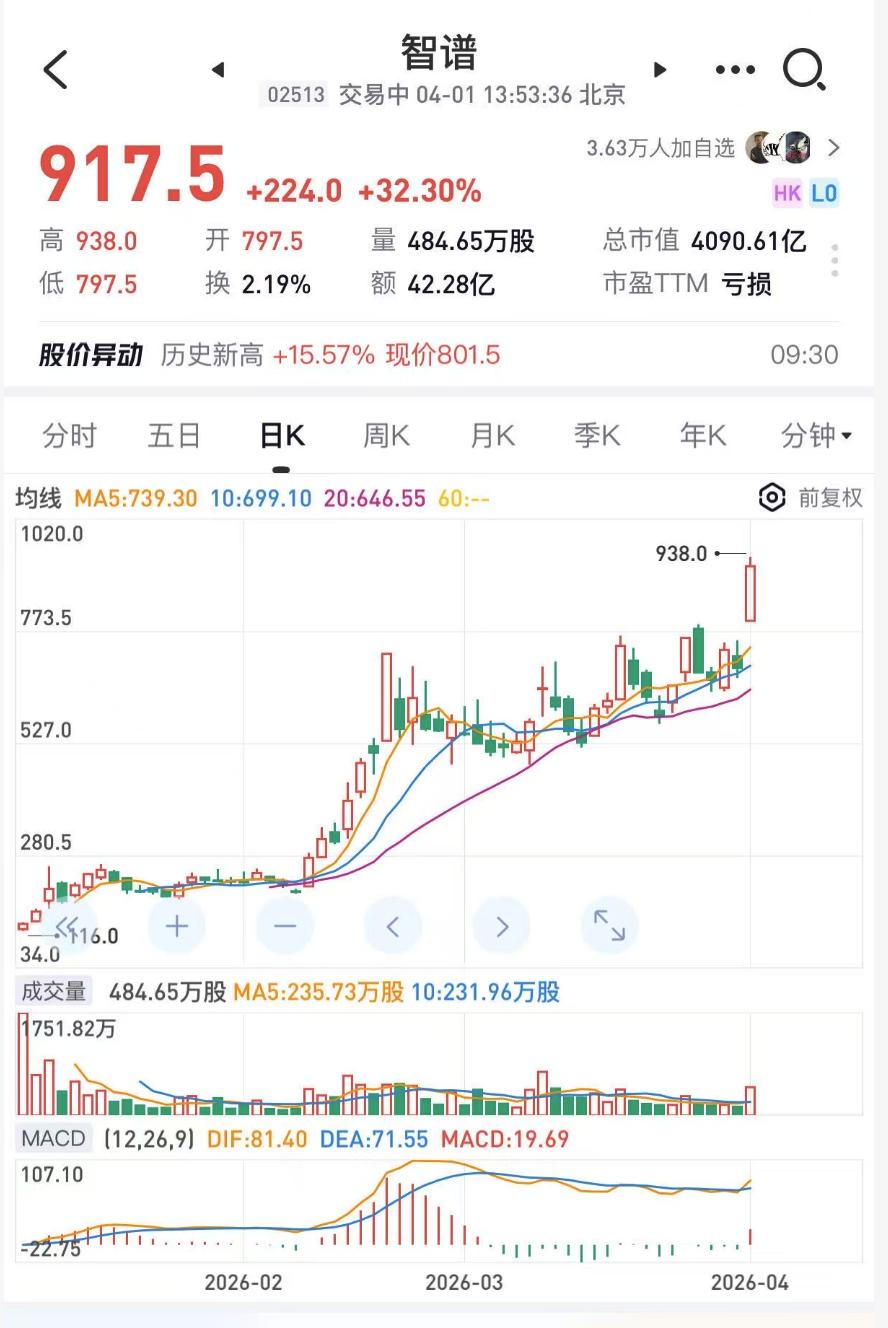Open the 股价异动 alert row
The height and width of the screenshot is (1328, 888).
click(438, 355)
